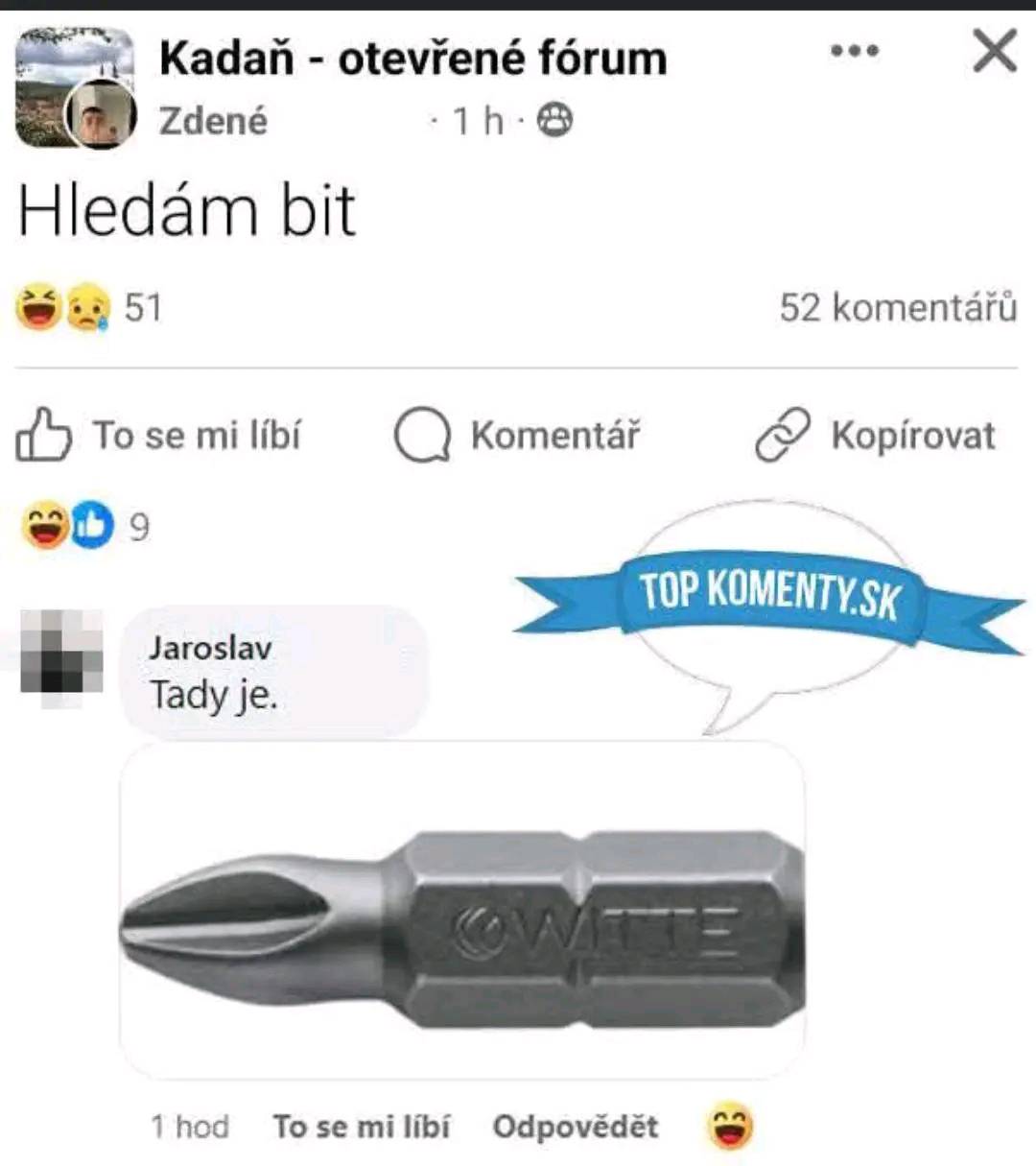Screen dimensions: 1036x1166
Task: Copy the post link with Kopírovat
Action: coord(877,436)
